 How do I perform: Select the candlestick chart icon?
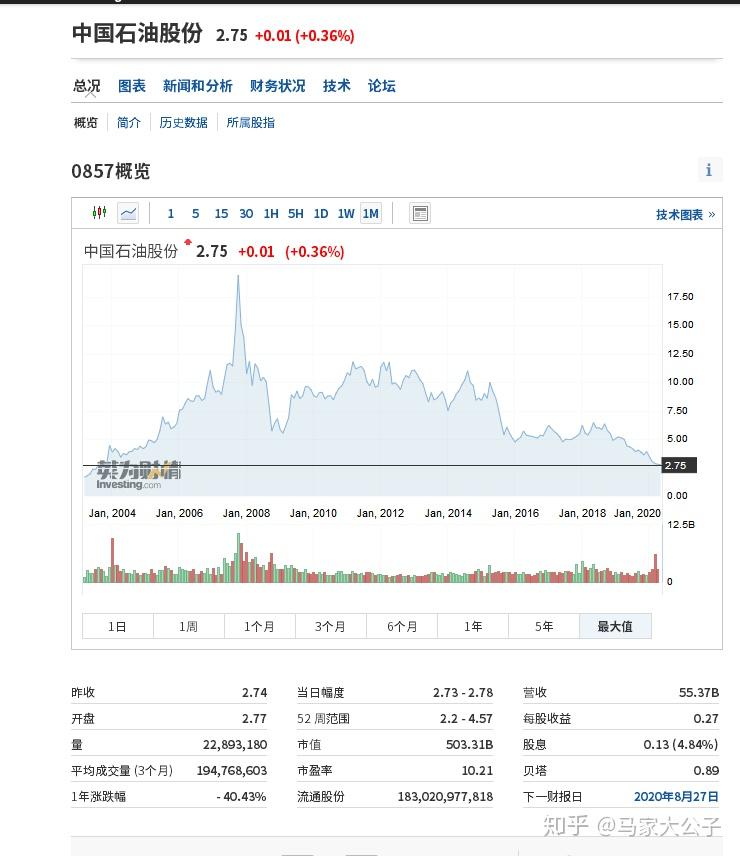99,213
